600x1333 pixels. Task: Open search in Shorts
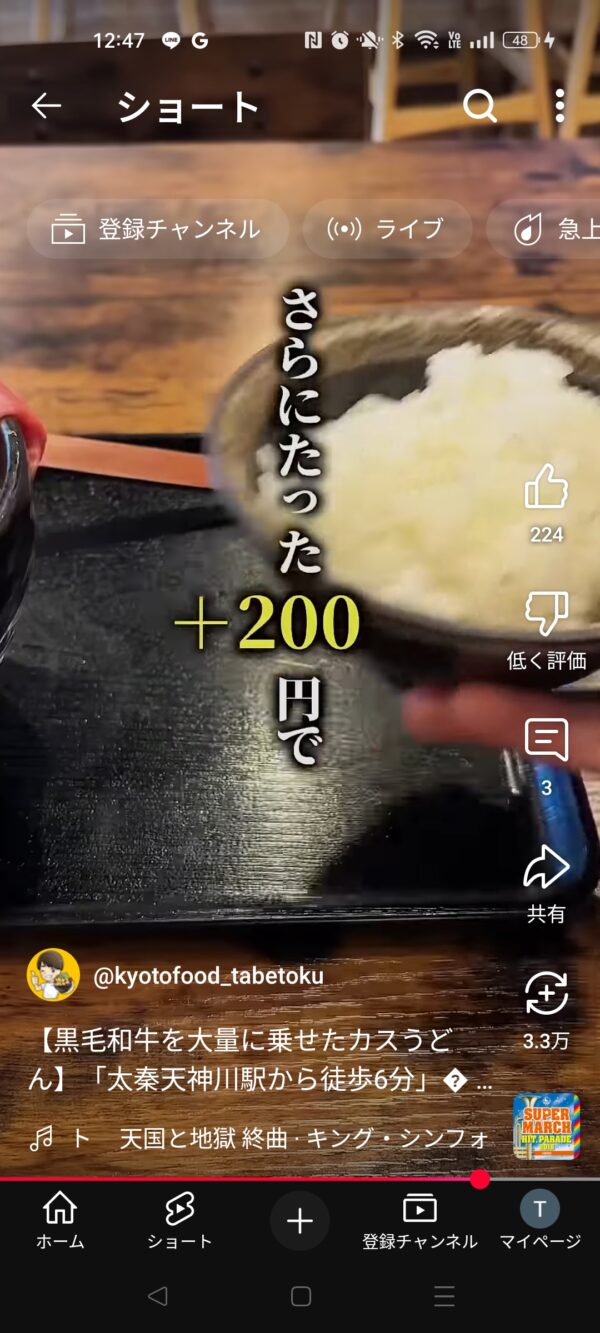(480, 106)
